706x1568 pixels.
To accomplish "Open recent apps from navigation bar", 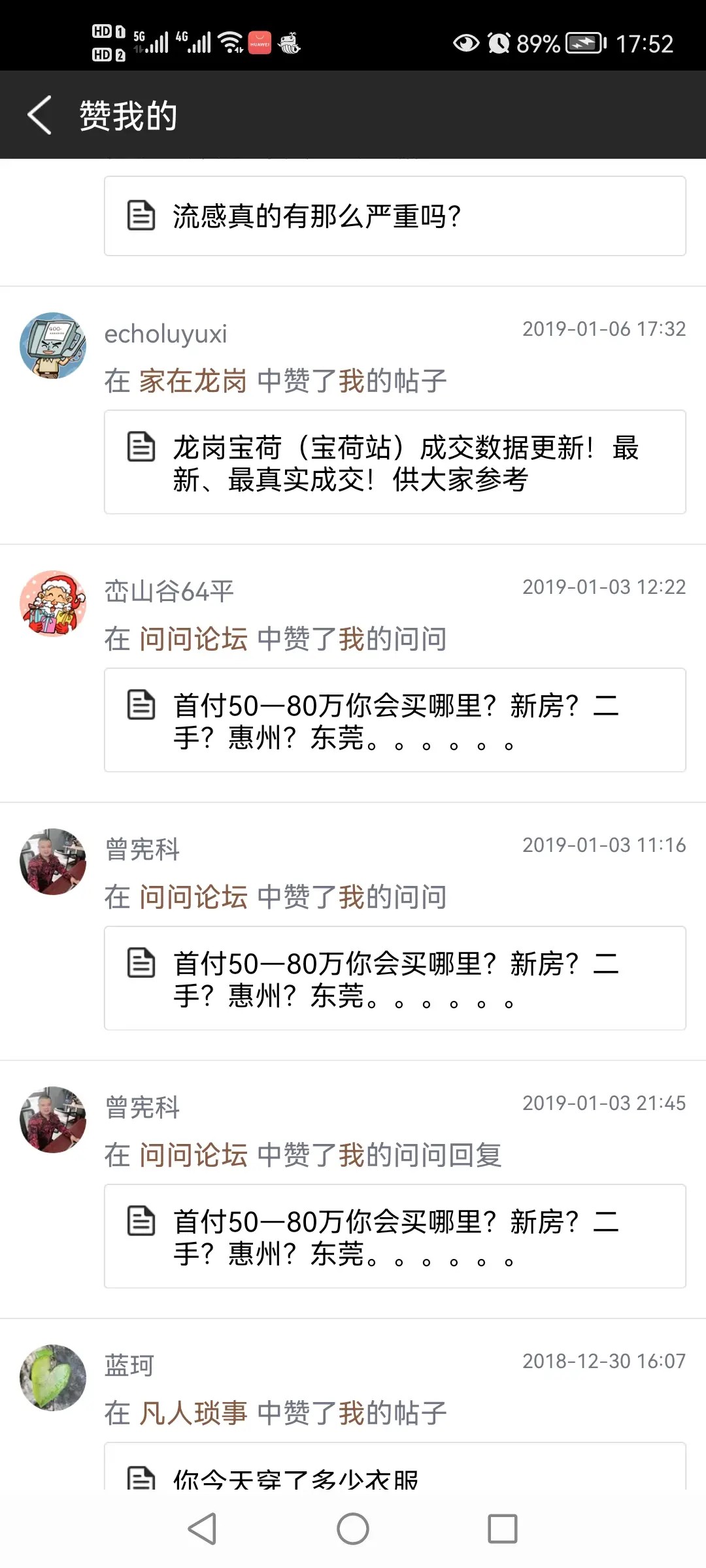I will (502, 1529).
